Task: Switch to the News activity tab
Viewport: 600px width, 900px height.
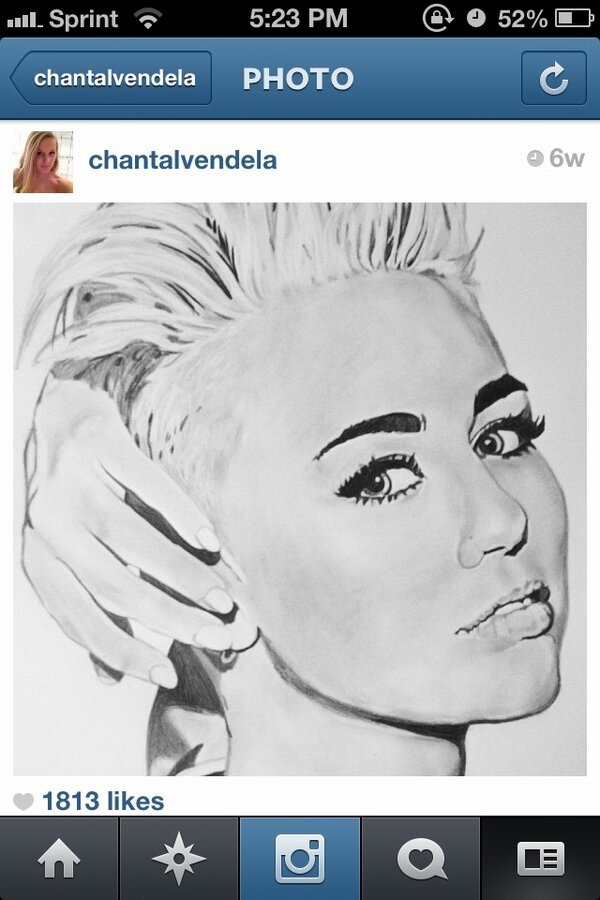Action: [x=421, y=858]
